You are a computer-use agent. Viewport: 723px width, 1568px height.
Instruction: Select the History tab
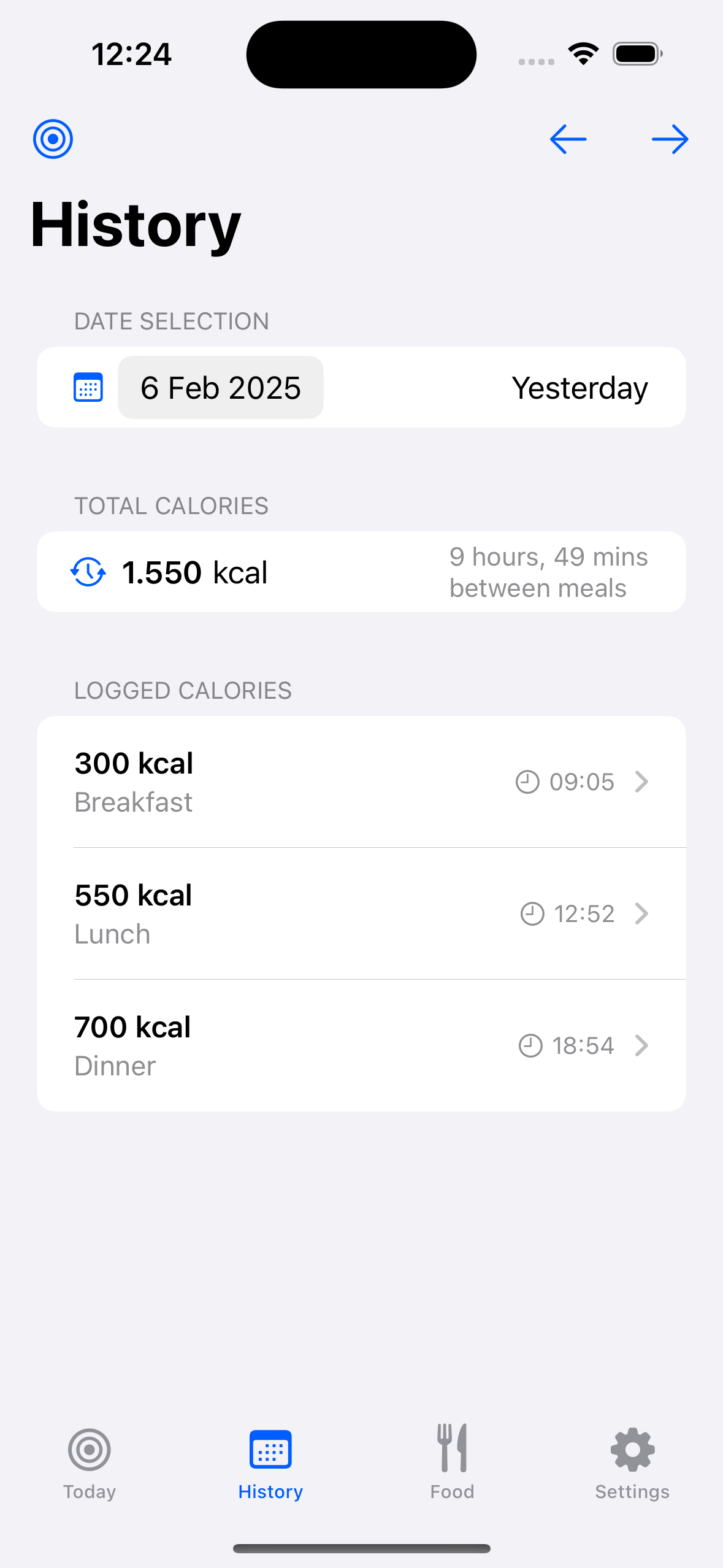pos(270,1463)
